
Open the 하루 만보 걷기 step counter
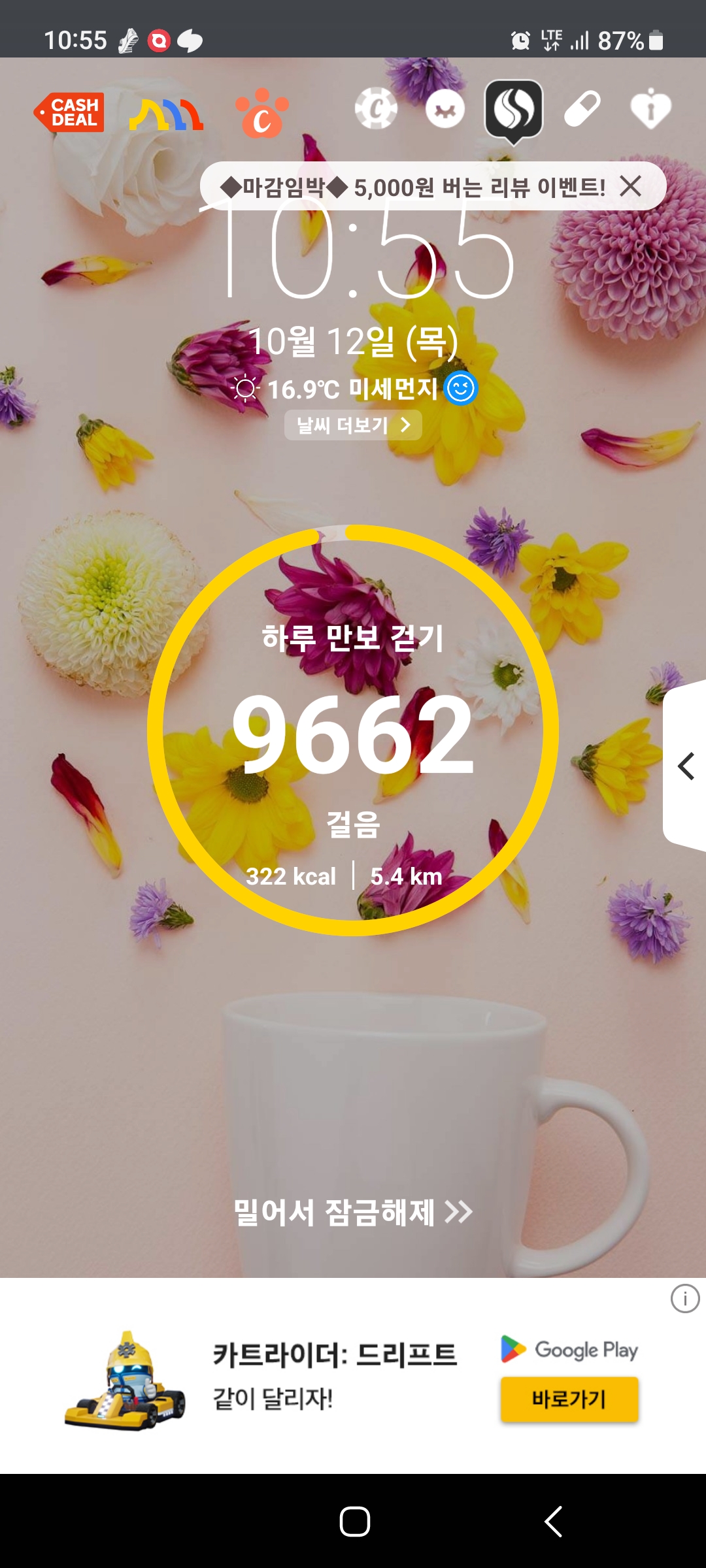[x=353, y=730]
